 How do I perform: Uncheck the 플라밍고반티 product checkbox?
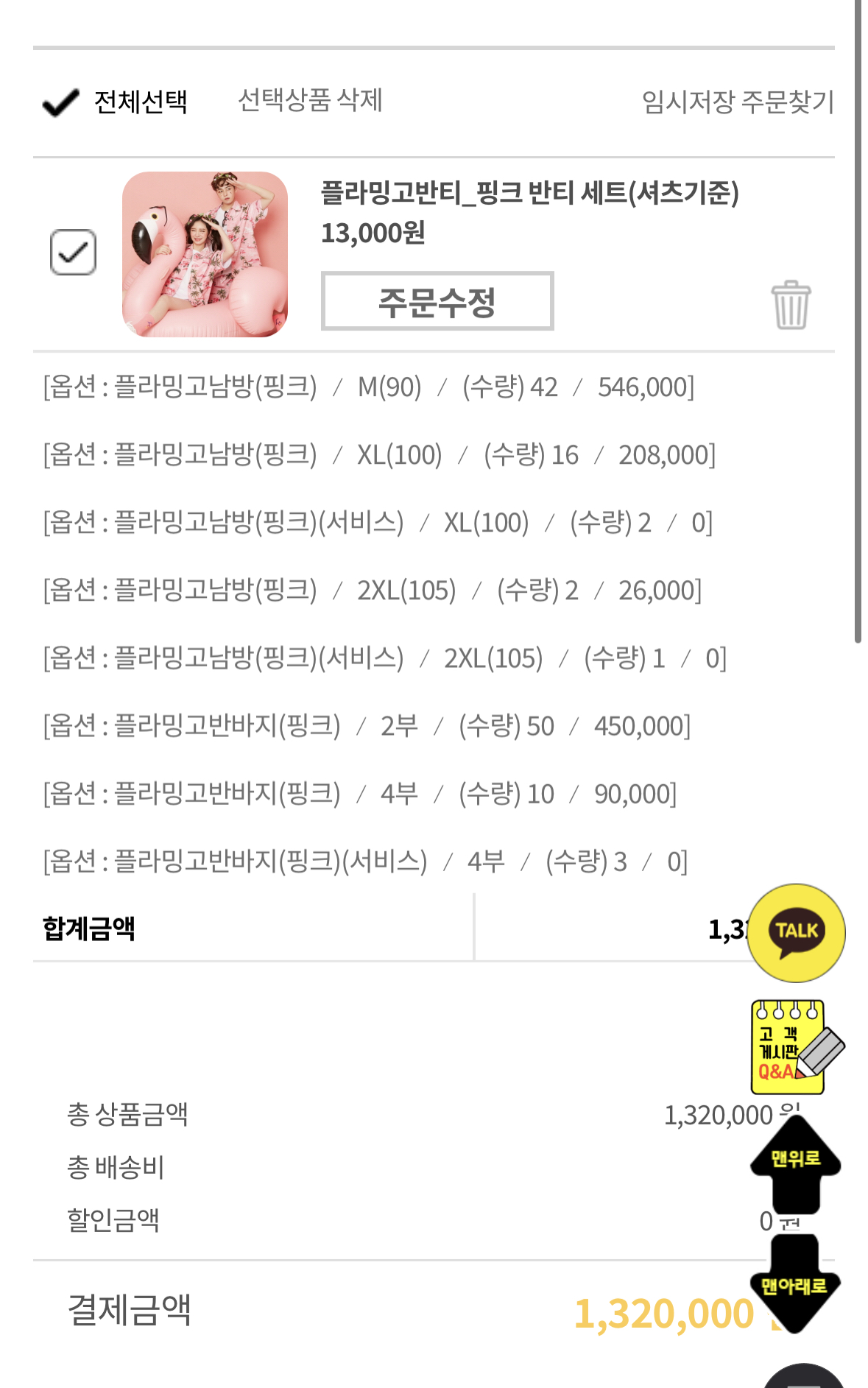[73, 253]
